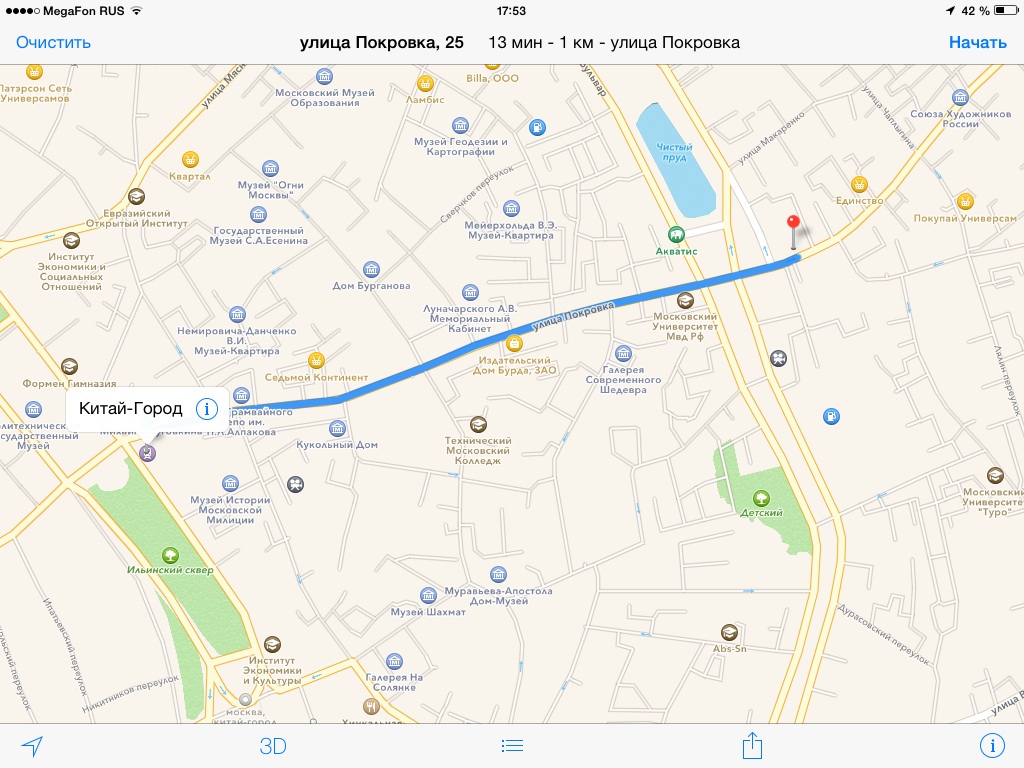This screenshot has height=768, width=1024.
Task: Select Технический Московский Колледж marker
Action: pos(478,424)
